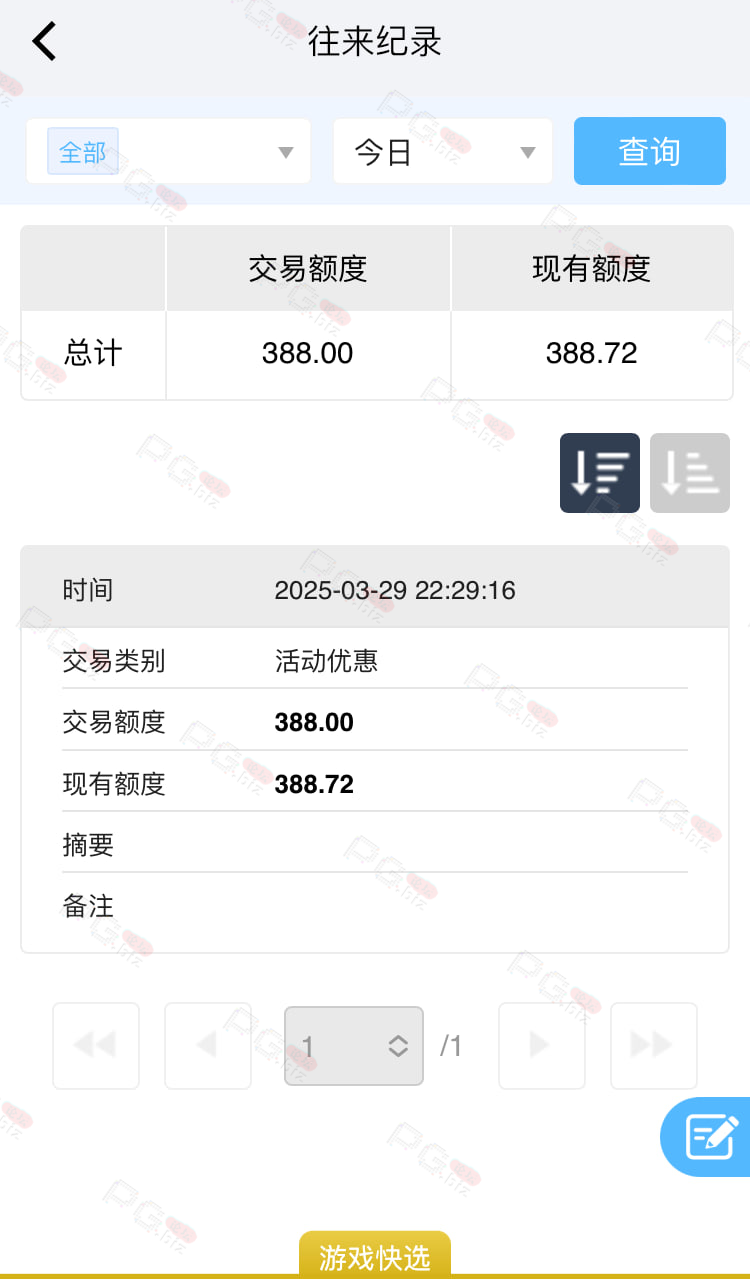Open the page number selector

(354, 1046)
